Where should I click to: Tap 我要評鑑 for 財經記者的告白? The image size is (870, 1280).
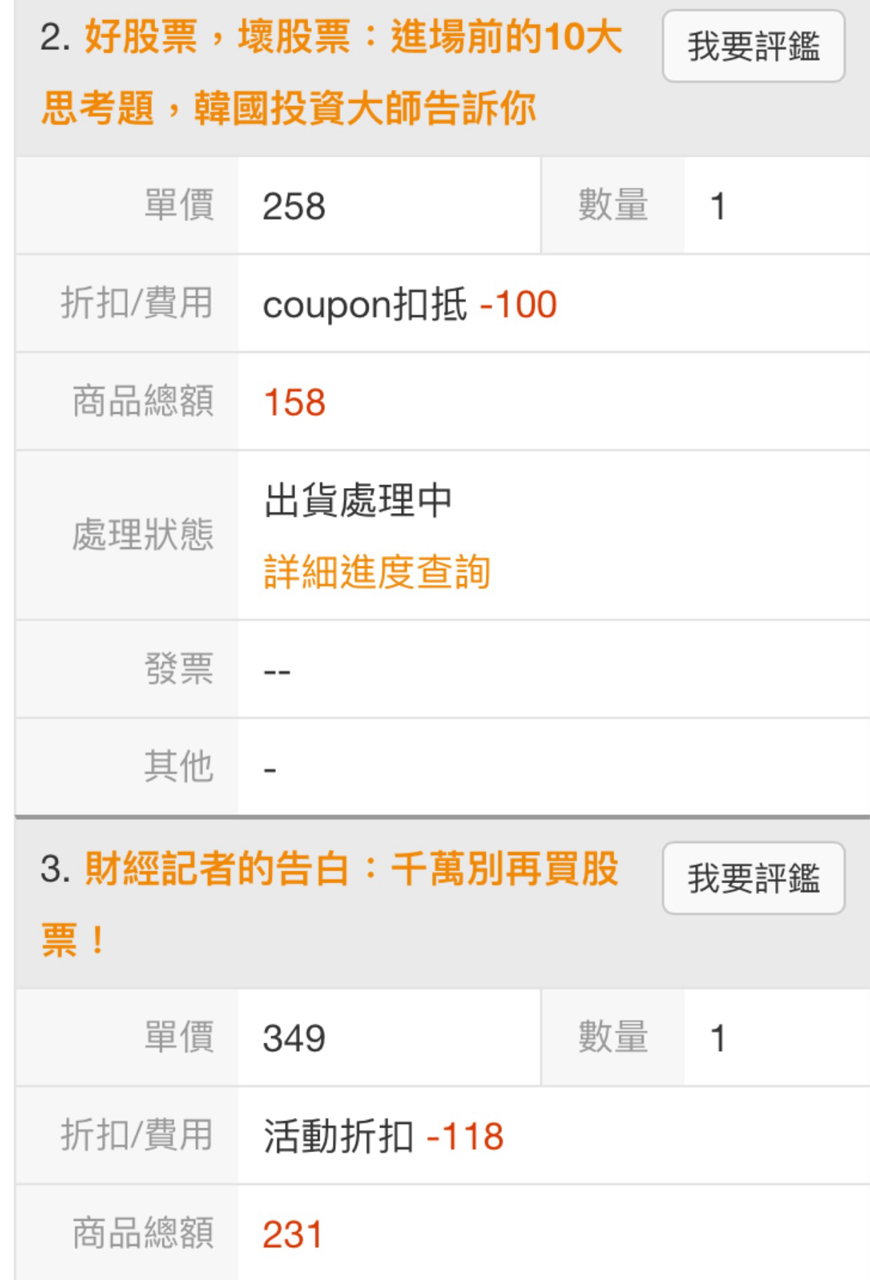(753, 879)
